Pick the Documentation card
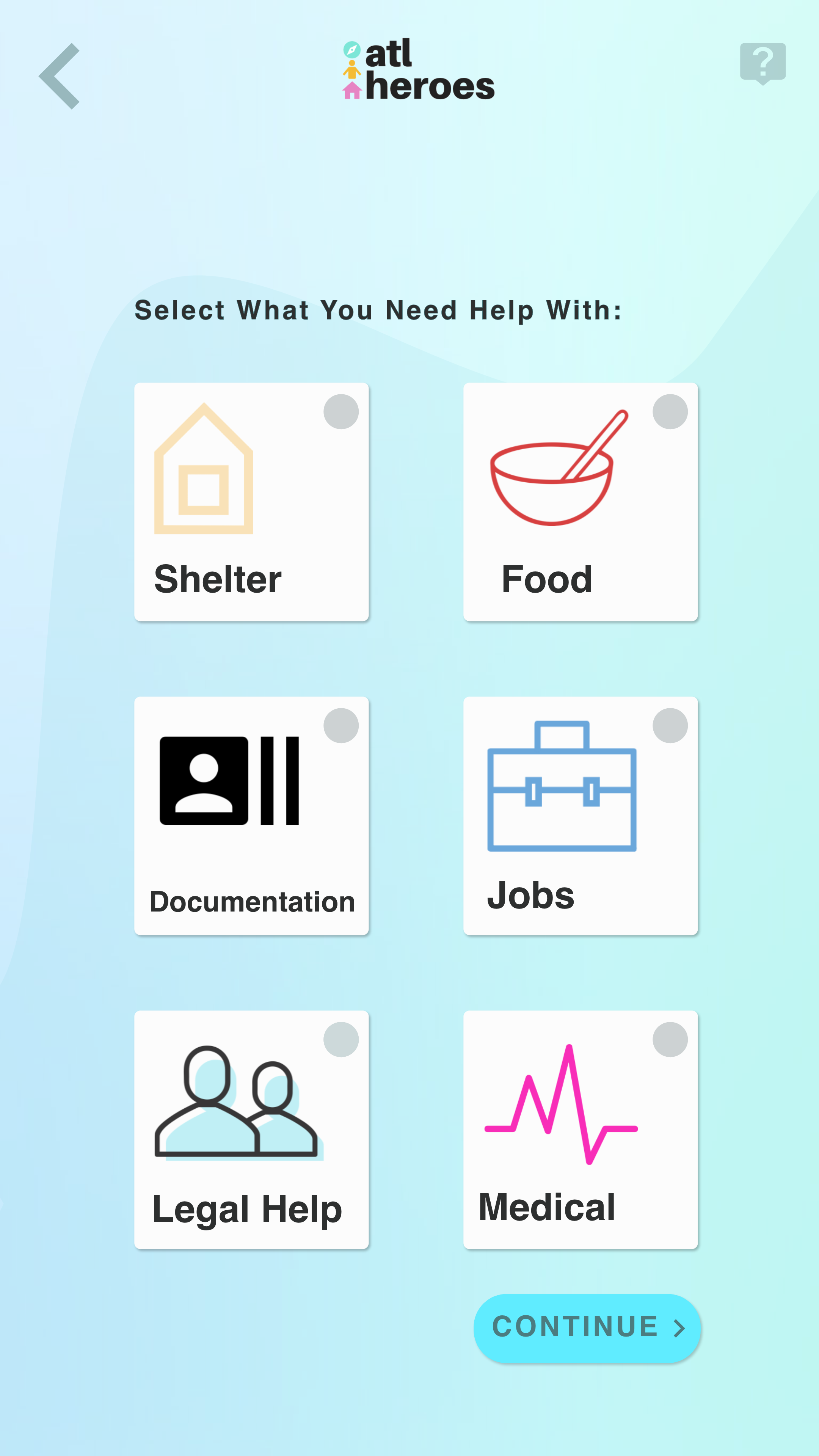Image resolution: width=819 pixels, height=1456 pixels. (251, 816)
